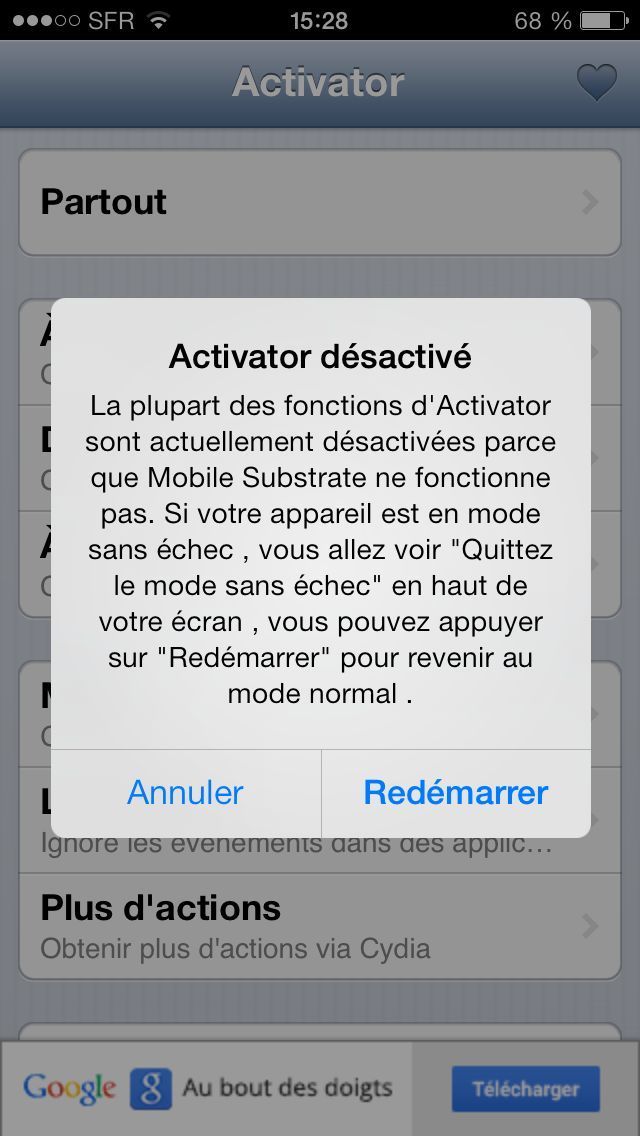Tap Annuler to dismiss the alert
Image resolution: width=640 pixels, height=1136 pixels.
tap(186, 793)
